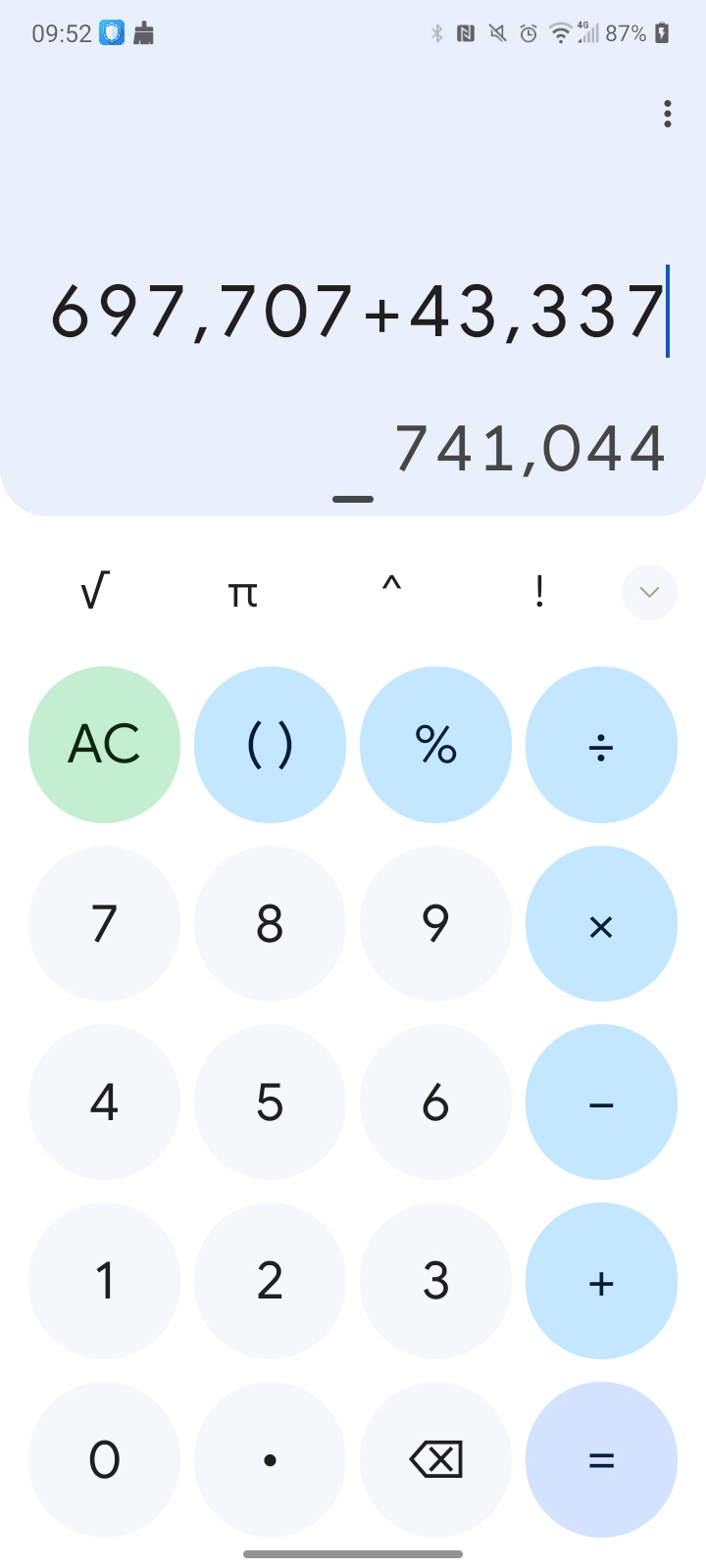
Task: Select the division operator
Action: point(601,745)
